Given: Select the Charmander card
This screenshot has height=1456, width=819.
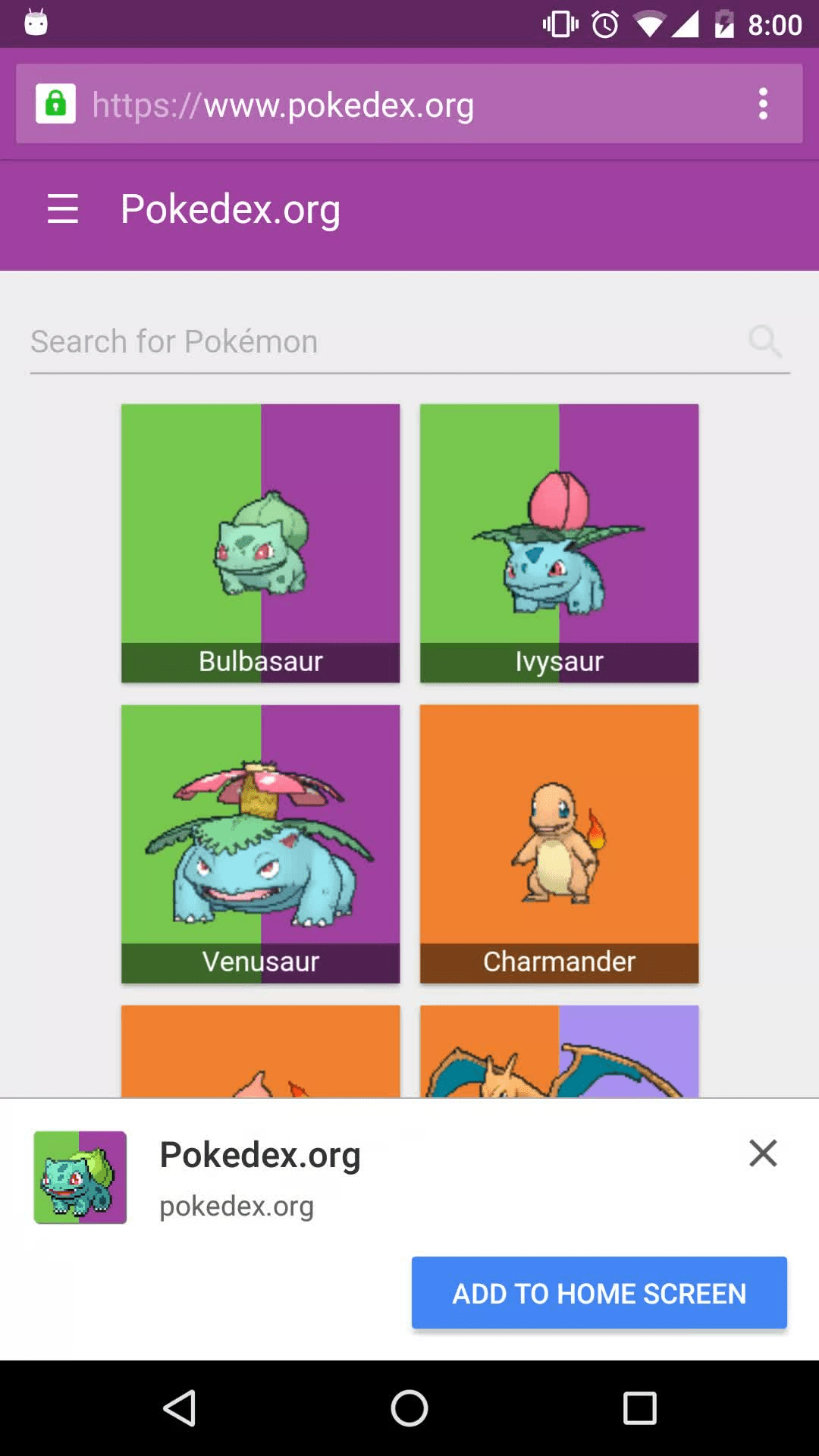Looking at the screenshot, I should (559, 843).
